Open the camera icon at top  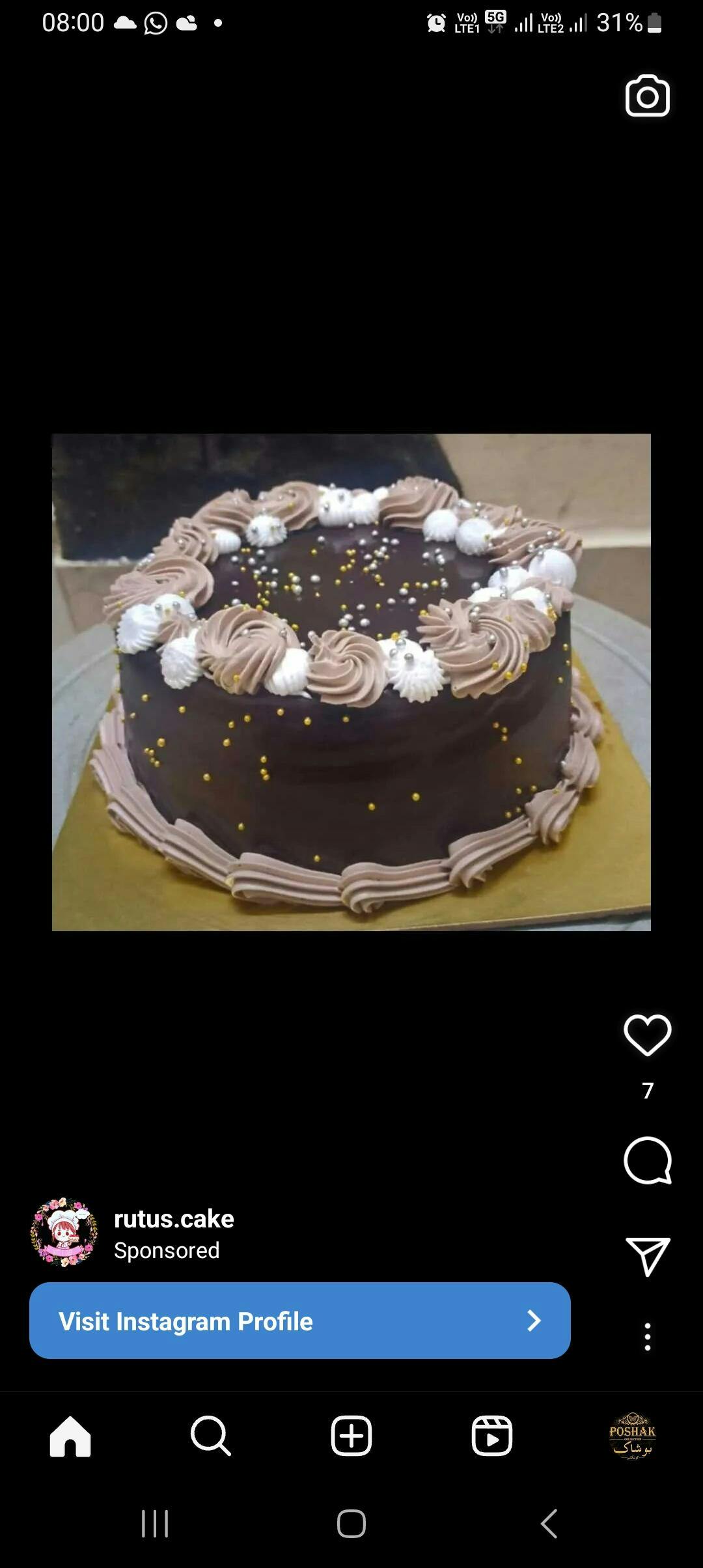pos(647,96)
